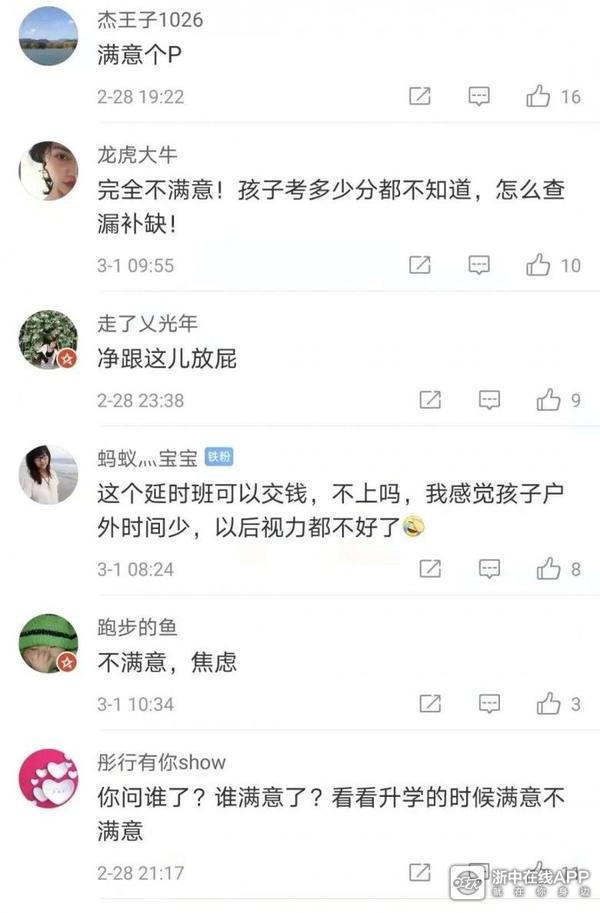Image resolution: width=600 pixels, height=913 pixels.
Task: View 龙虎大牛's profile picture
Action: click(48, 171)
